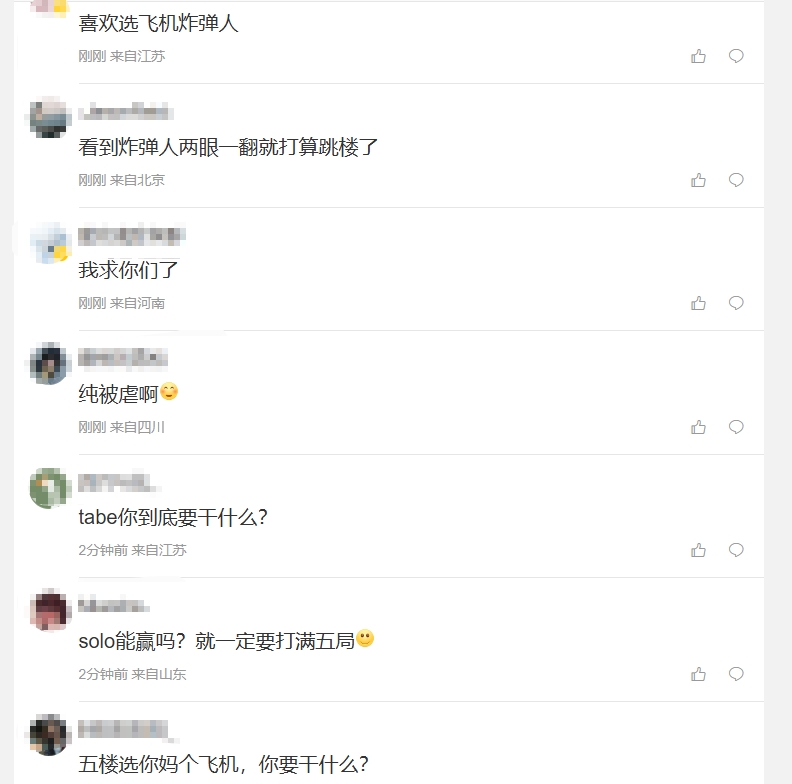Screen dimensions: 792x784
Task: Open avatar beside the "五楼选你妈个飞机" comment
Action: (x=49, y=735)
